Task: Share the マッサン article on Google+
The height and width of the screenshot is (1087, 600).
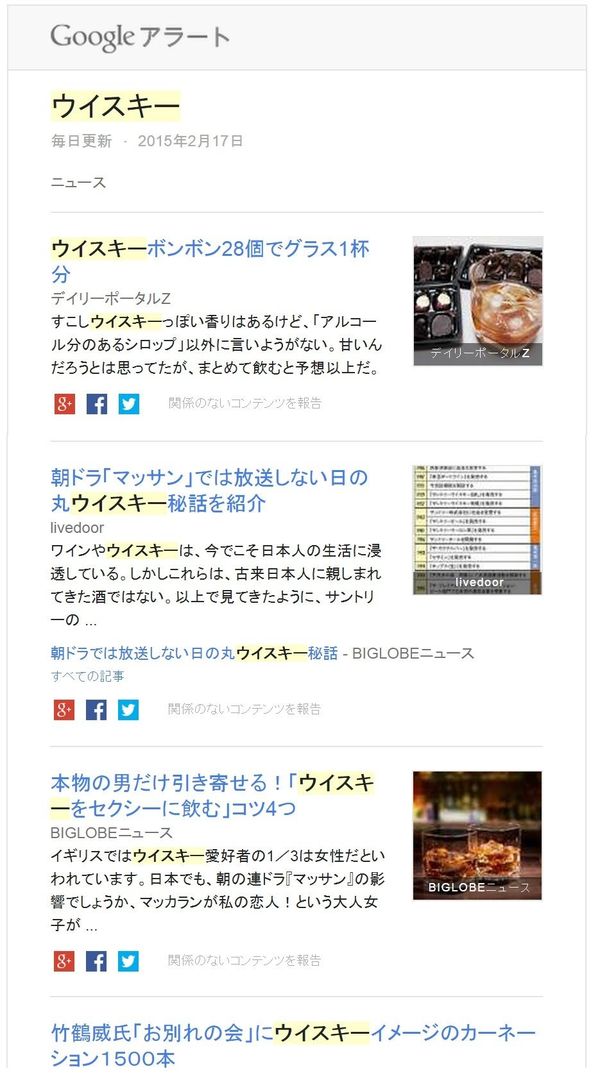Action: coord(64,710)
